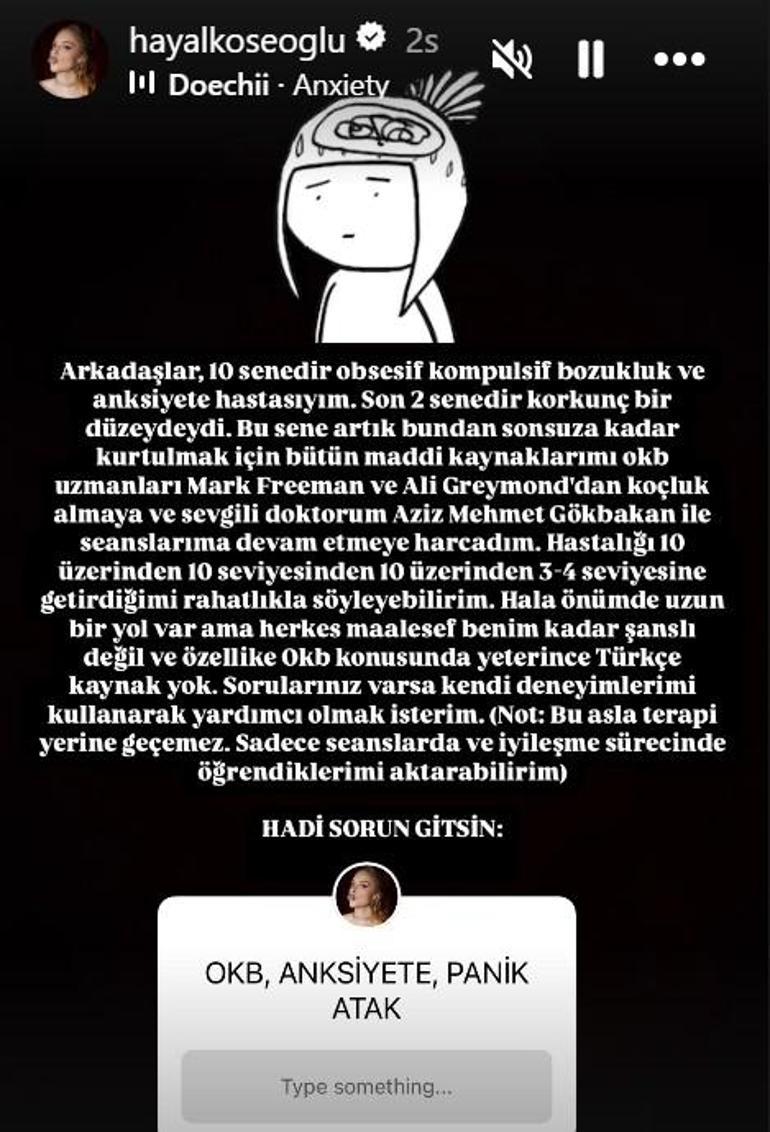Tap the hayalkoseoglu username
Screen dimensions: 770x1132
[237, 40]
